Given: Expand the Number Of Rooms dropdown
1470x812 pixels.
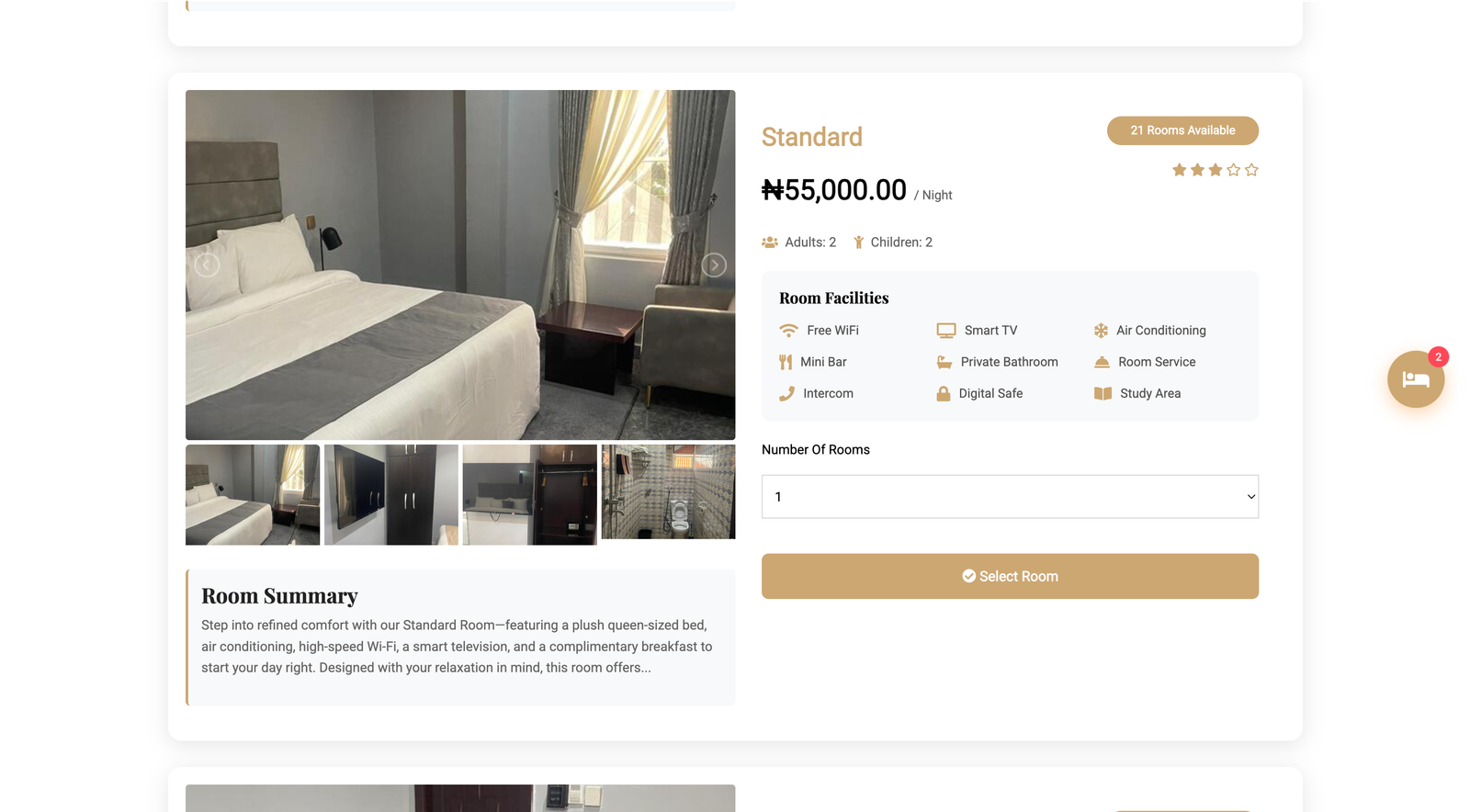Looking at the screenshot, I should [1009, 497].
